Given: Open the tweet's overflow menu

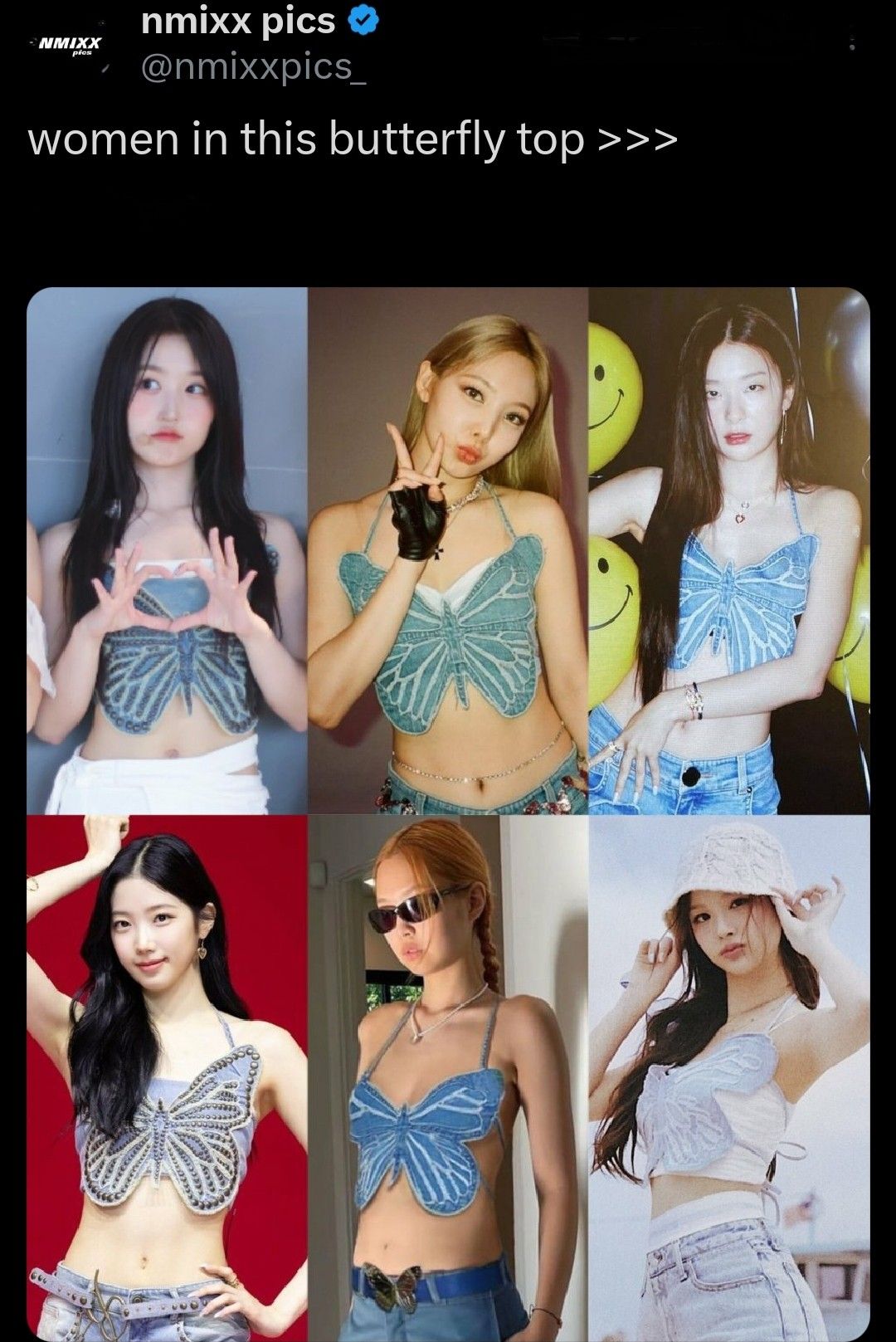Looking at the screenshot, I should tap(852, 39).
